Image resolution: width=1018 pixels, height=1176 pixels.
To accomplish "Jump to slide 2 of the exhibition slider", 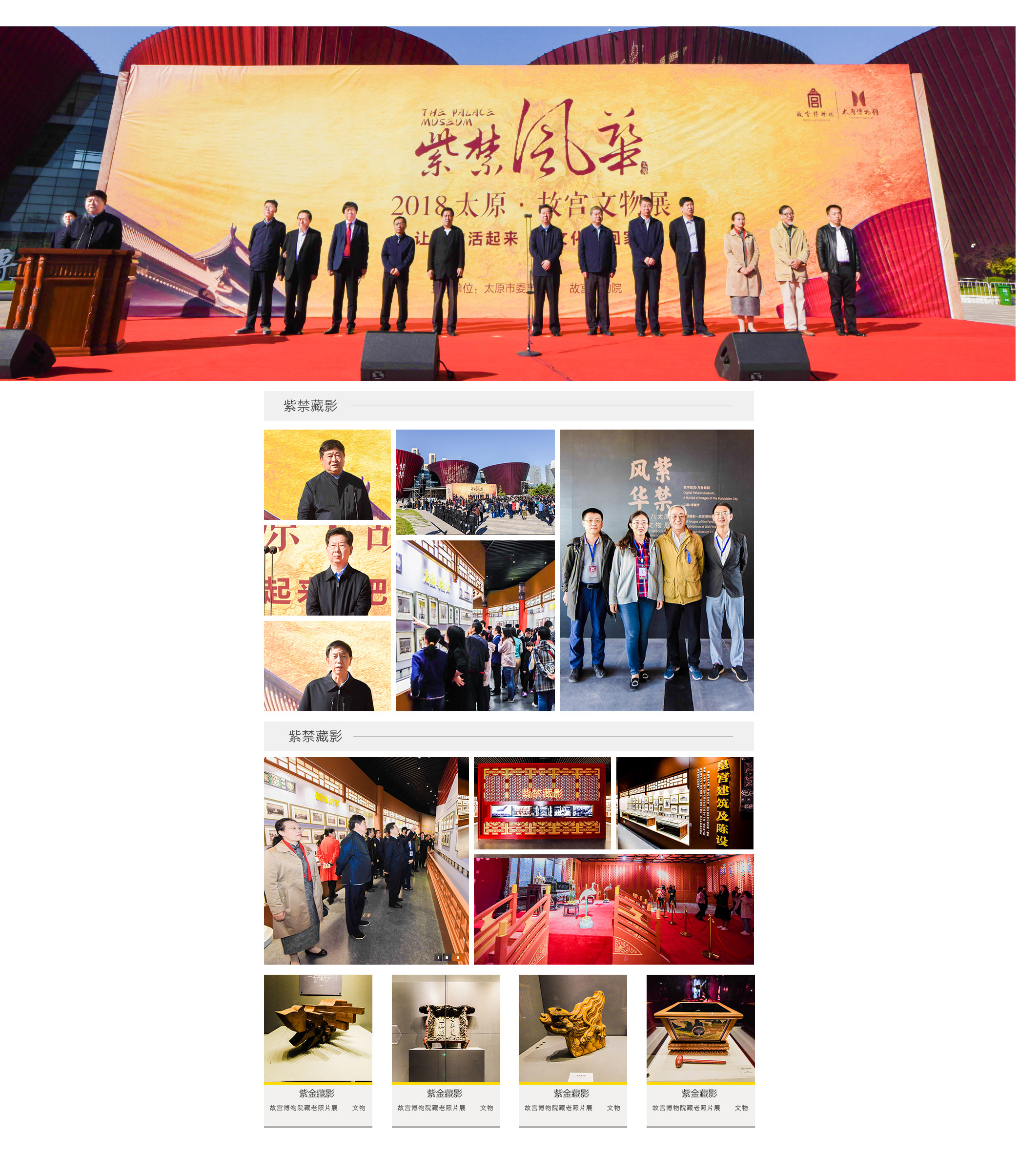I will 447,957.
